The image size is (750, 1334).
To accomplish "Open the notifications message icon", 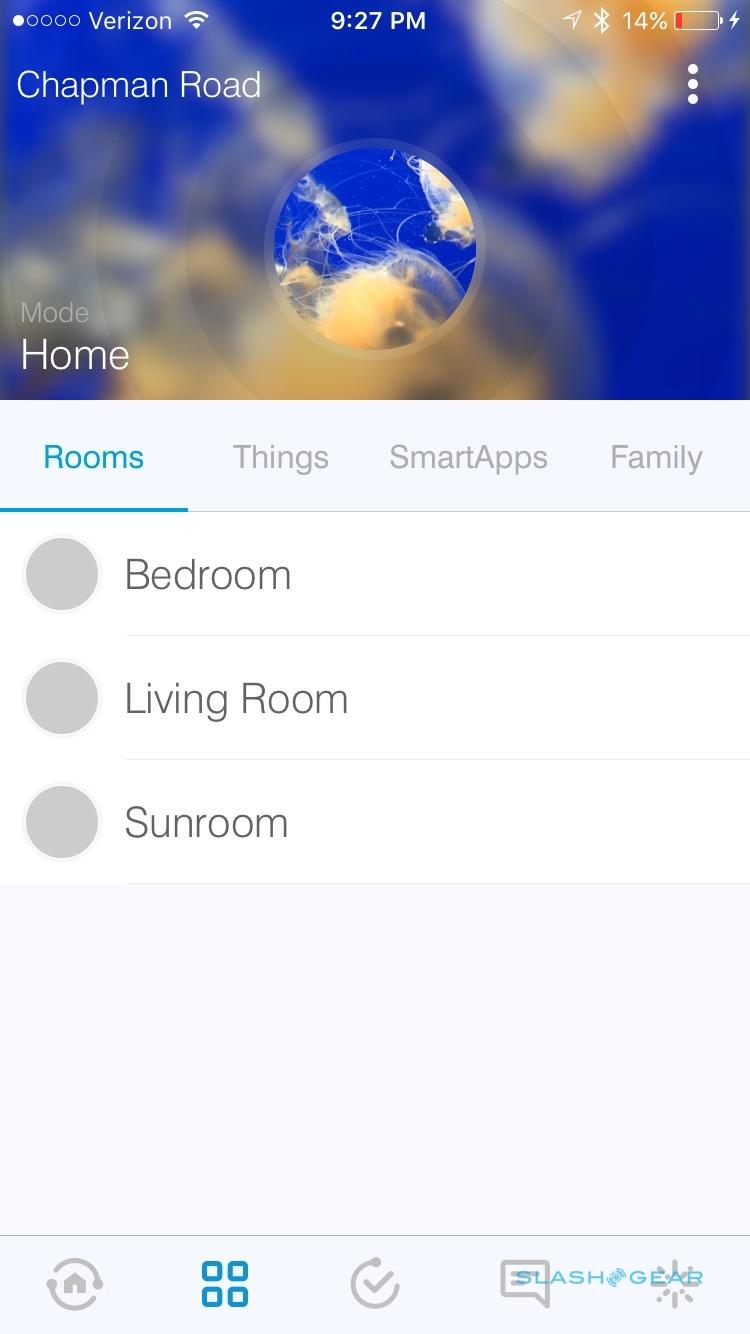I will [525, 1284].
